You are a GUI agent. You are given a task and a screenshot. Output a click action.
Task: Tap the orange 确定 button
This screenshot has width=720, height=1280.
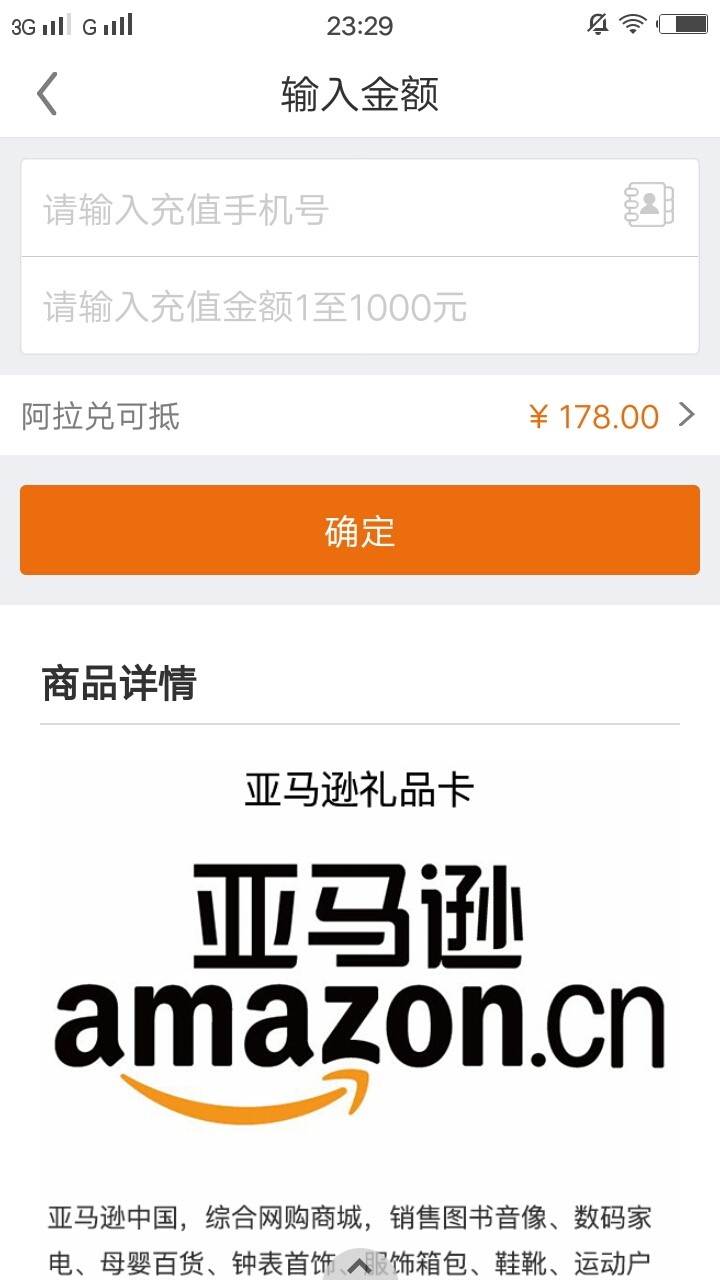pos(360,530)
